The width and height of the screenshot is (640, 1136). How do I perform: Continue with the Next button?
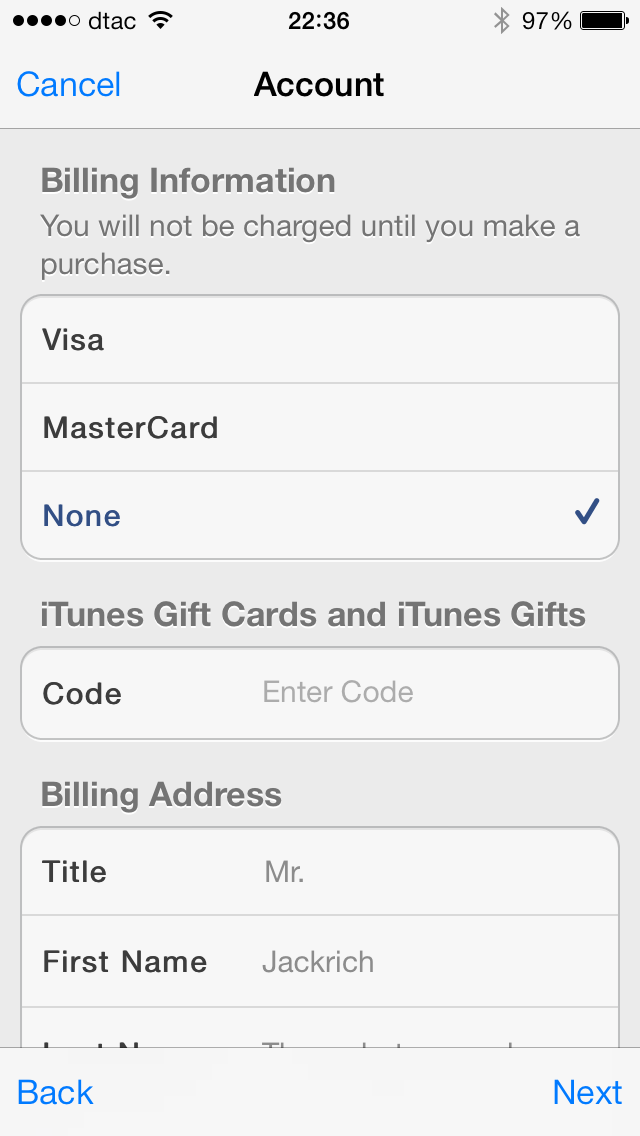(x=587, y=1092)
